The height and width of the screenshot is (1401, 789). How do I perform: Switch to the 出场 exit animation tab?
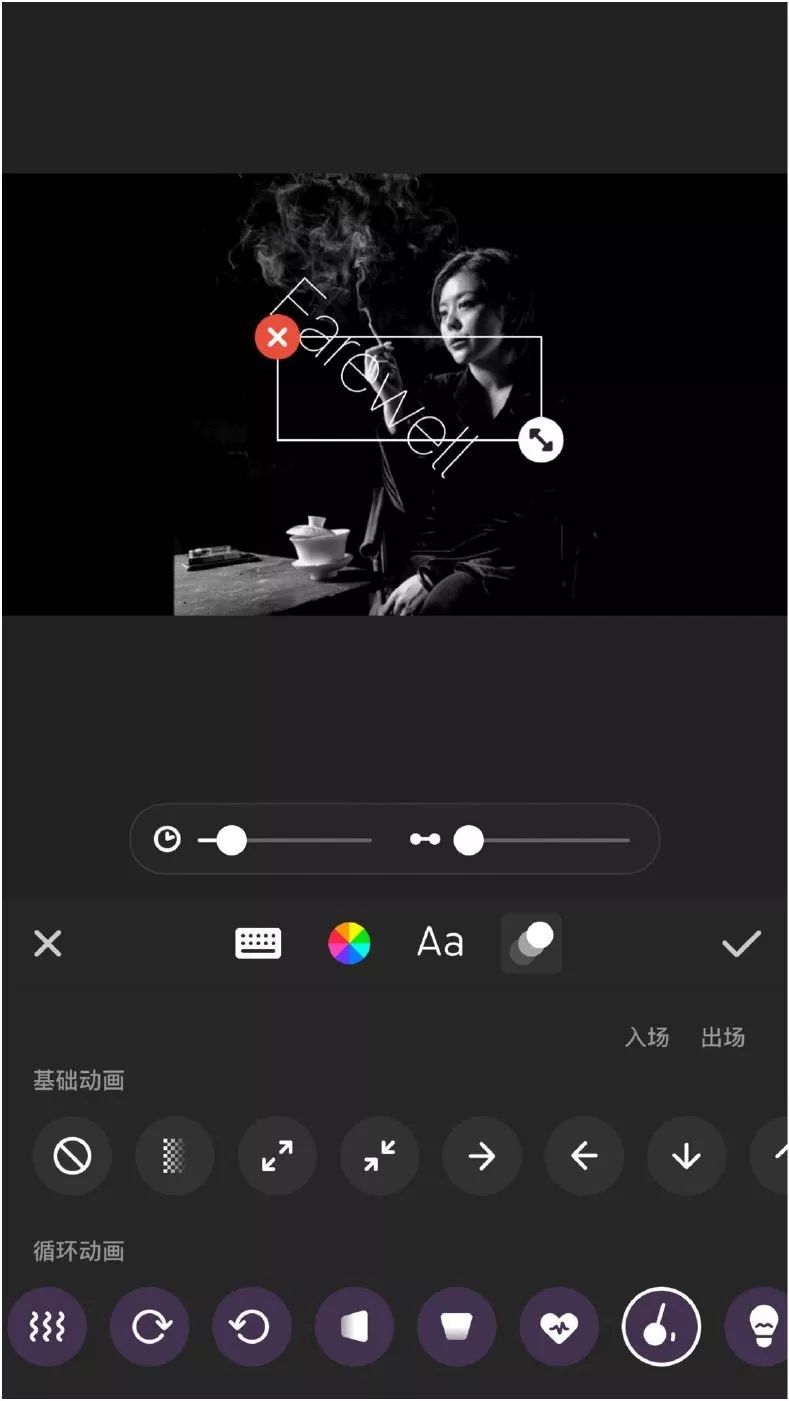tap(724, 1038)
